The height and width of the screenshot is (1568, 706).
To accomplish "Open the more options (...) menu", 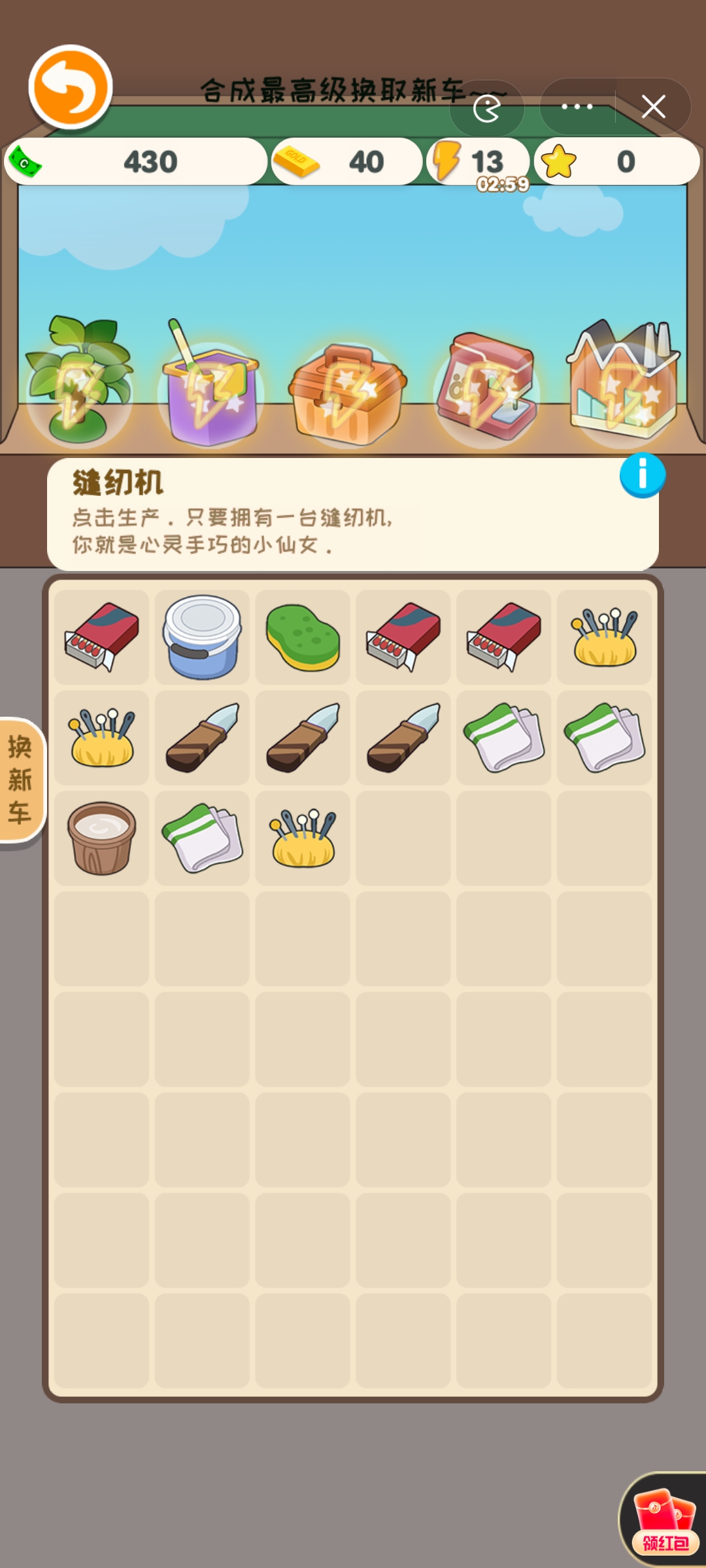I will [578, 106].
